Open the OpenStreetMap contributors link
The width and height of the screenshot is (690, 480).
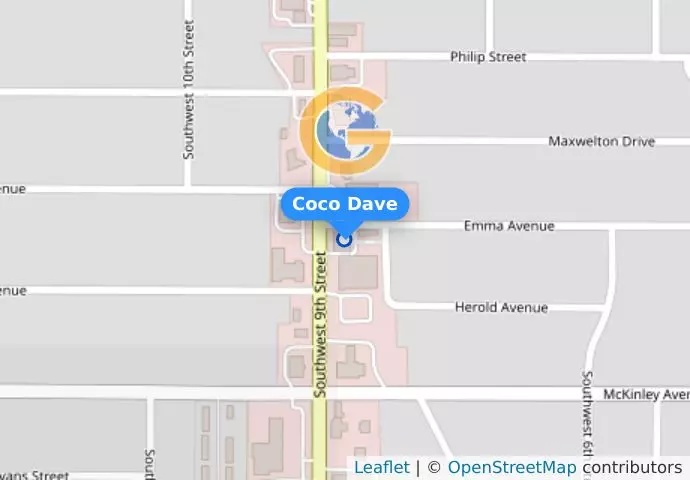point(511,467)
